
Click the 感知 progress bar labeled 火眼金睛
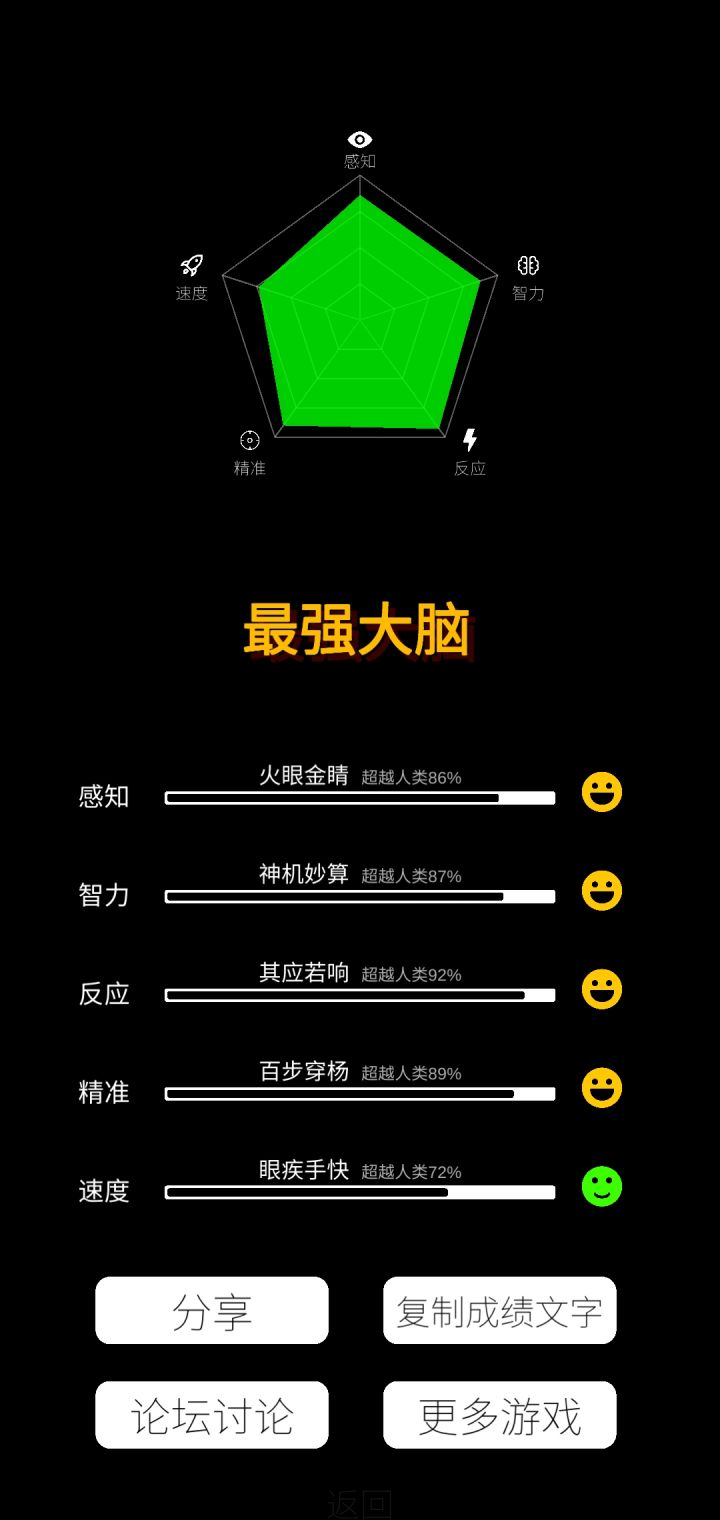click(x=360, y=797)
